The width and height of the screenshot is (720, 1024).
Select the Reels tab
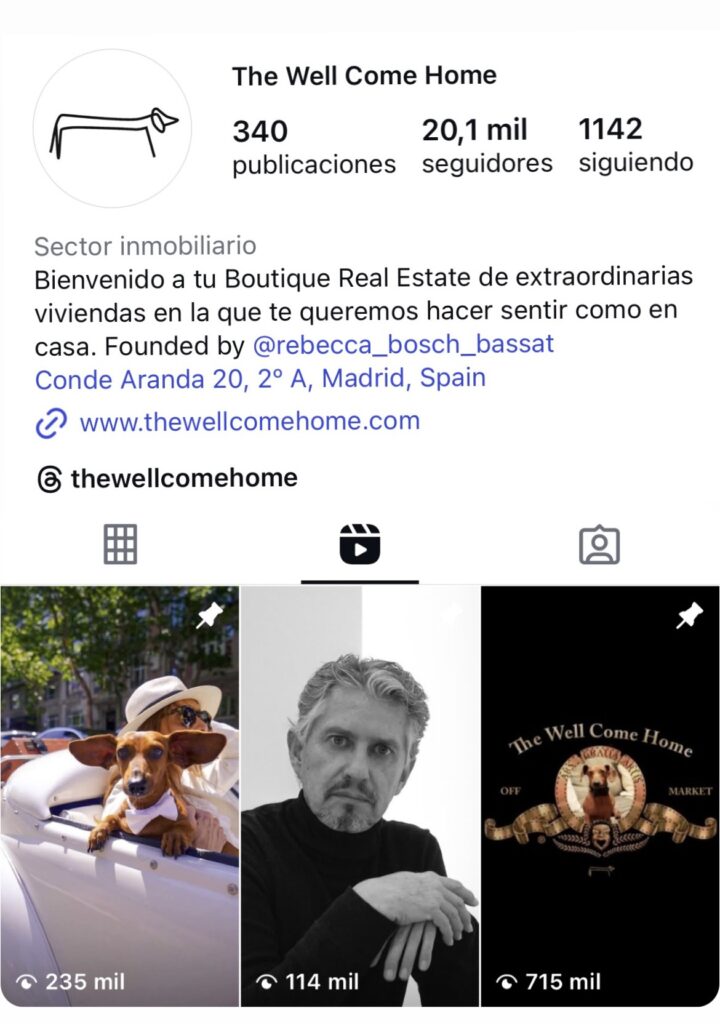(360, 544)
